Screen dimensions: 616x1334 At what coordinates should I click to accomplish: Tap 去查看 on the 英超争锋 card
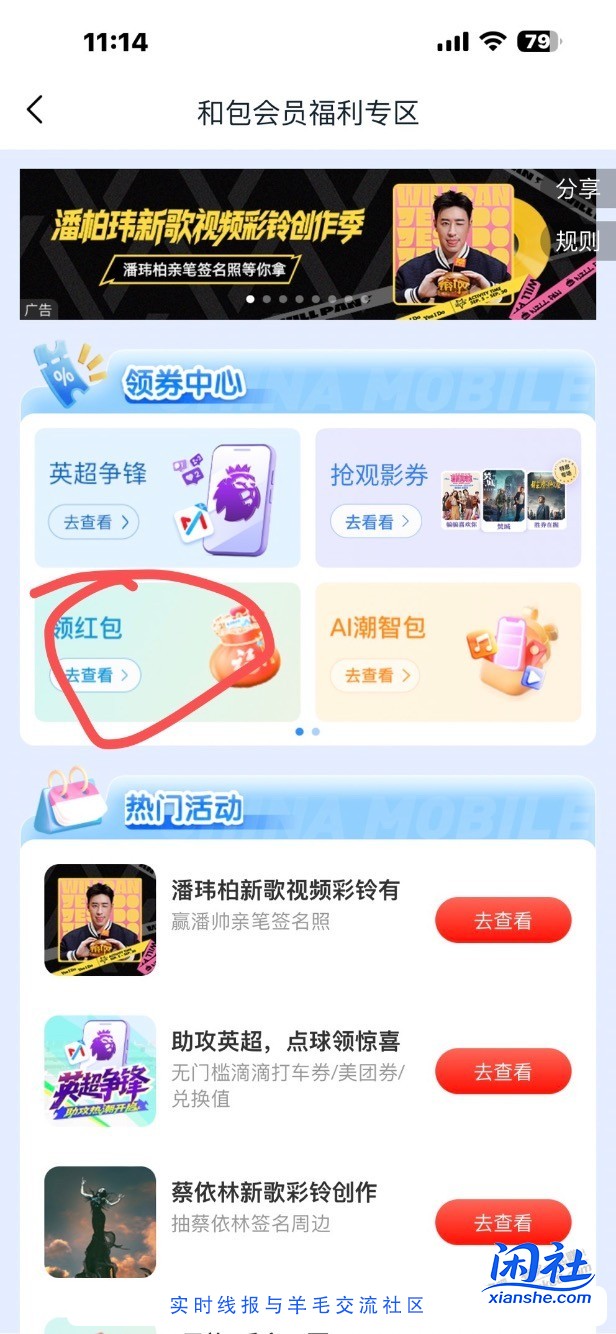point(94,522)
